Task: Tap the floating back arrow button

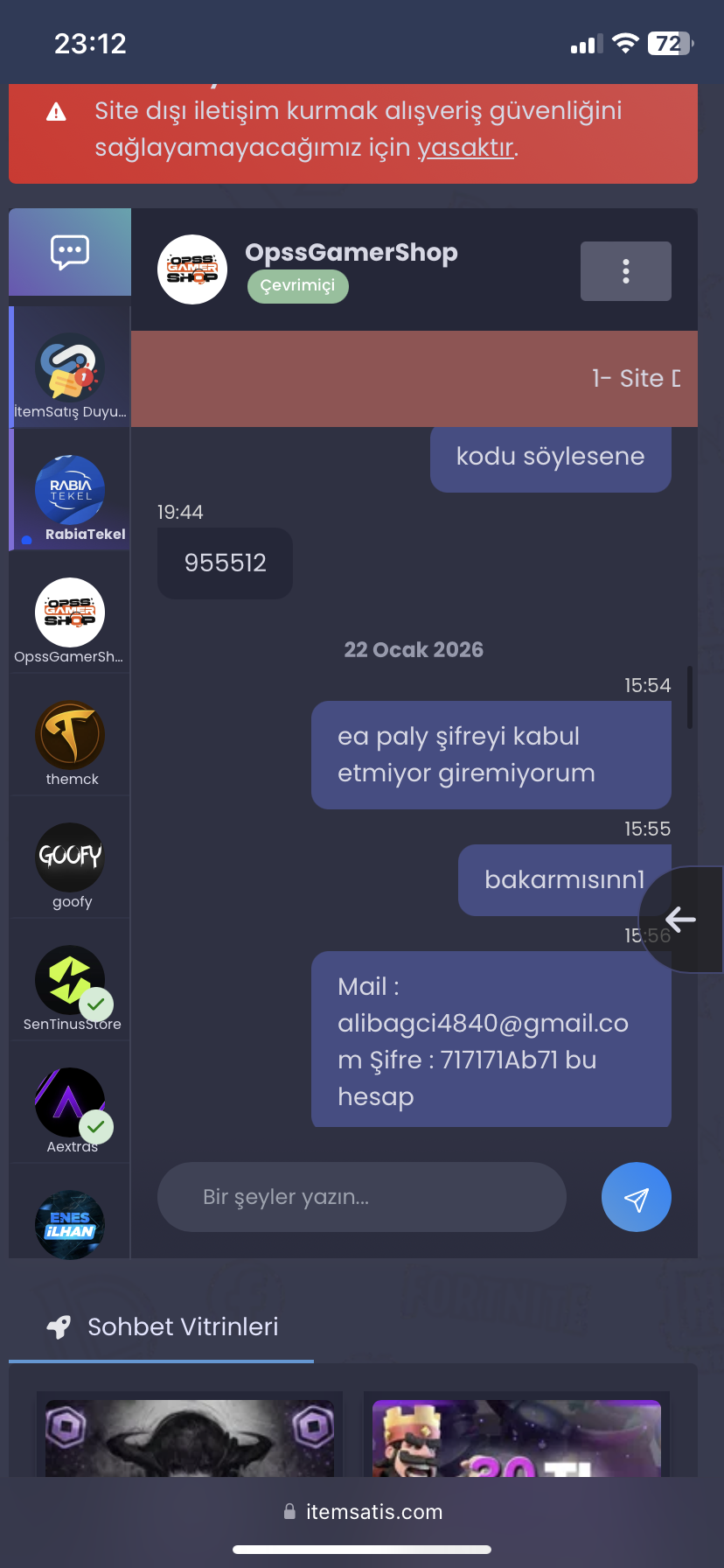Action: point(680,919)
